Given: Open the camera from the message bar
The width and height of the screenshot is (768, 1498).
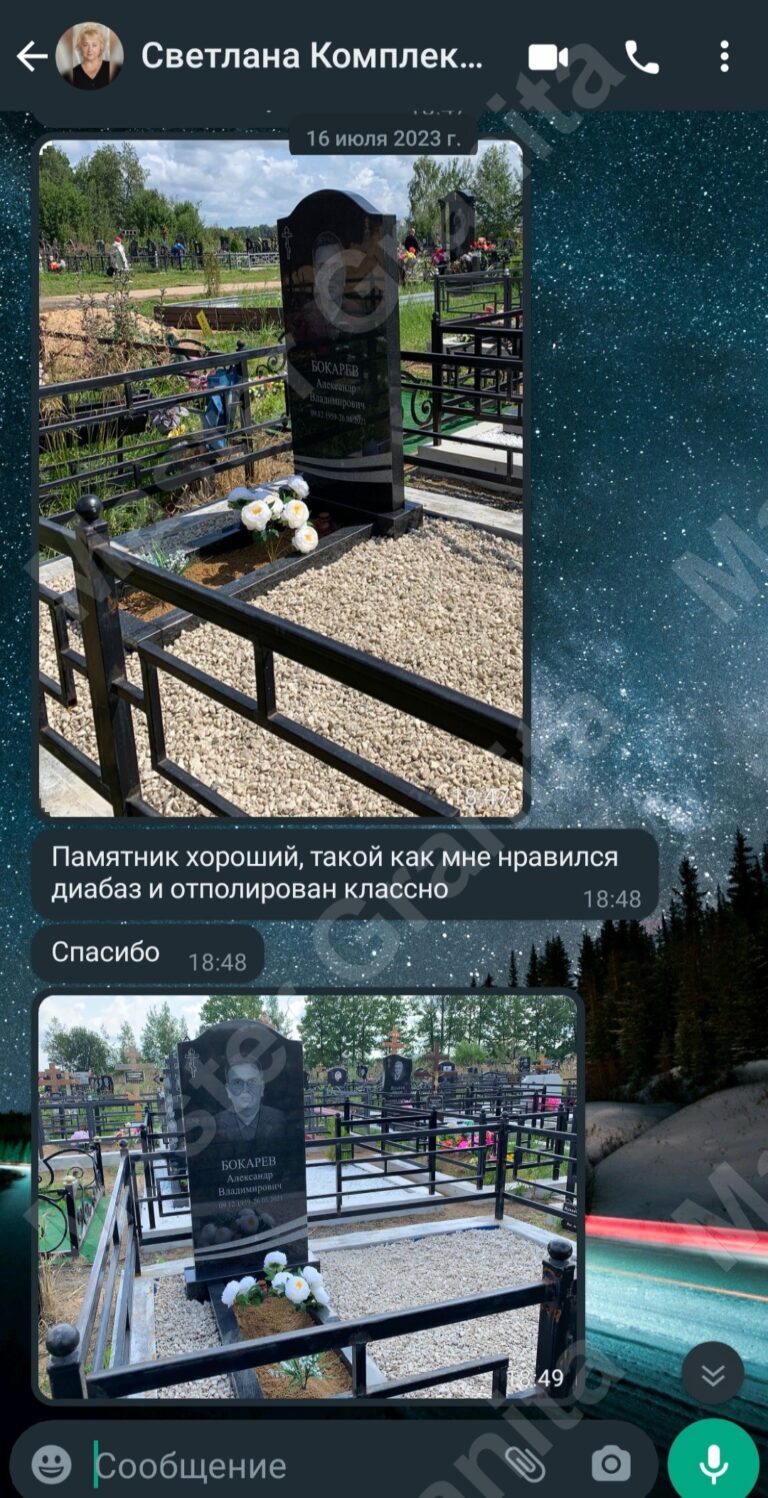Looking at the screenshot, I should [611, 1465].
